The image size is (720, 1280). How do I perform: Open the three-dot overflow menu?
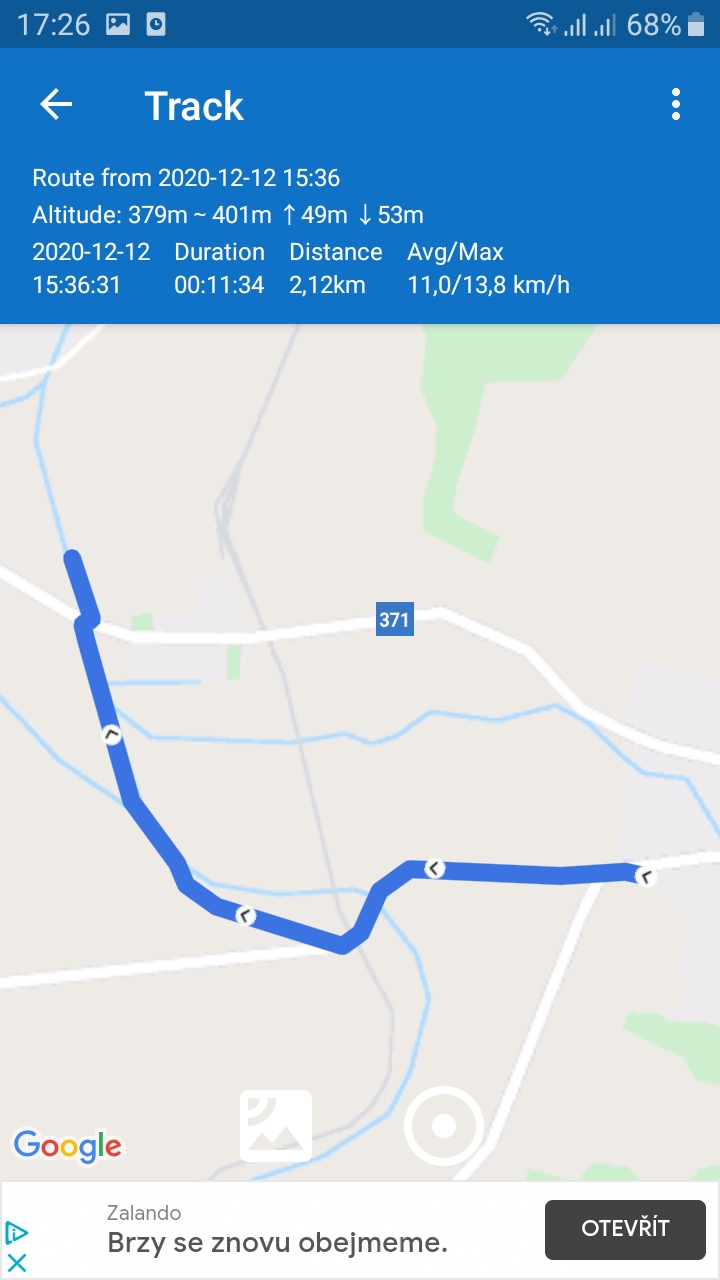pos(676,105)
